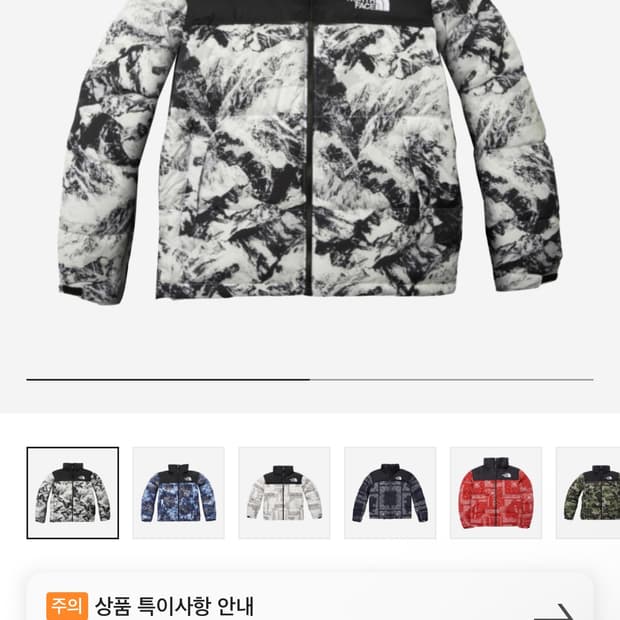The height and width of the screenshot is (620, 620).
Task: Select the navy bandana print jacket thumbnail
Action: click(390, 493)
